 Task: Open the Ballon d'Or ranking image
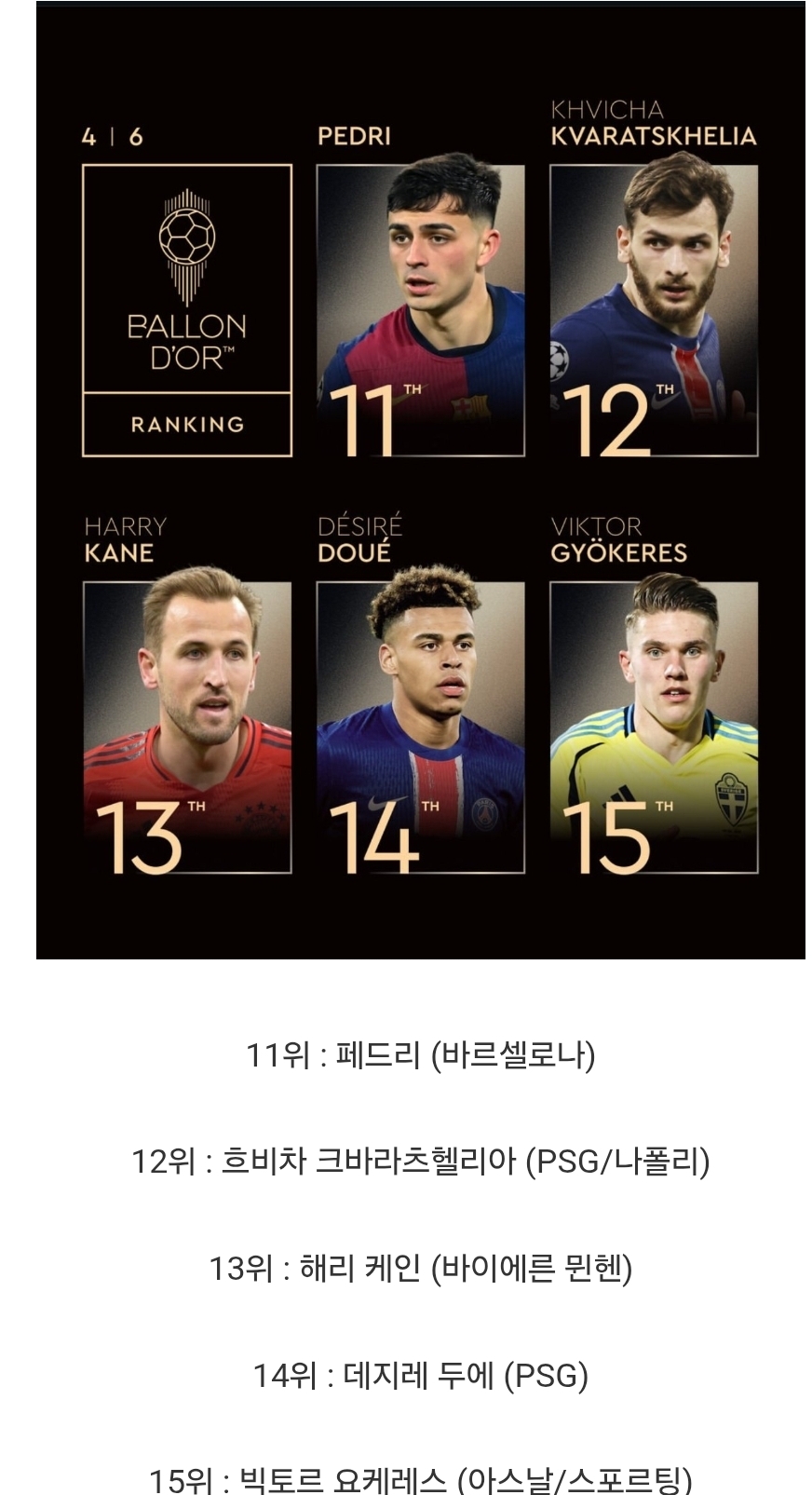click(x=420, y=480)
